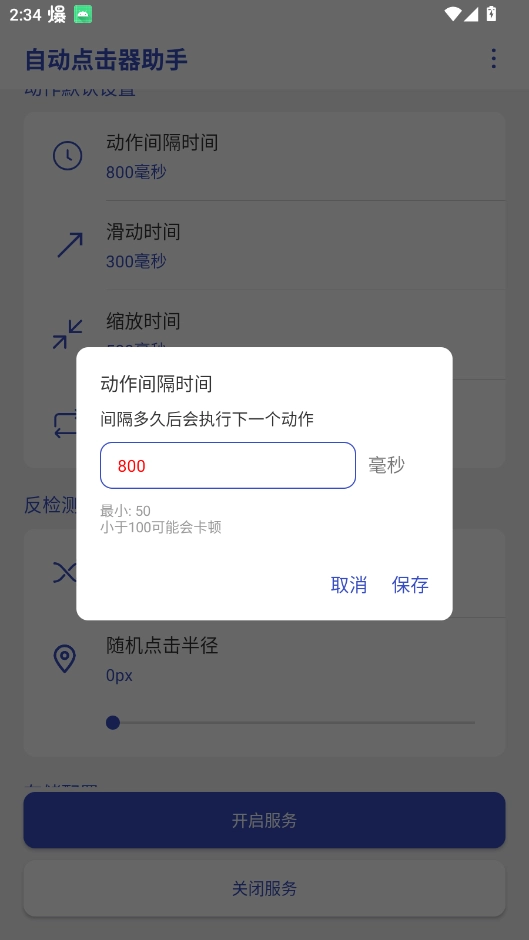
Task: Tap 保存 to save the interval
Action: tap(410, 585)
